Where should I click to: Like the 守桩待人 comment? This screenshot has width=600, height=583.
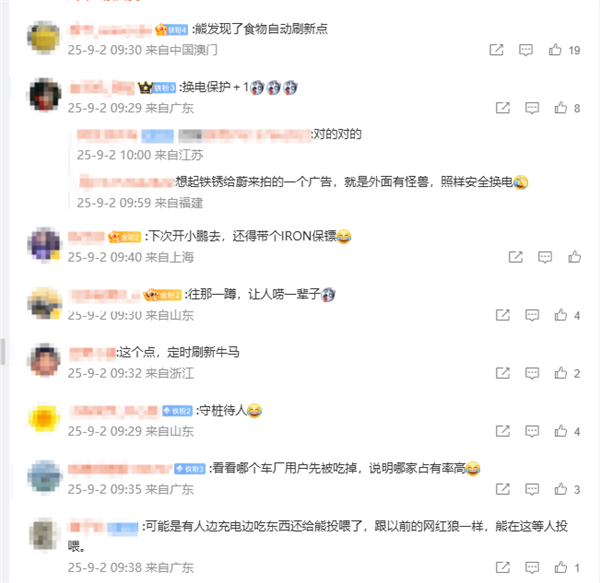point(560,431)
